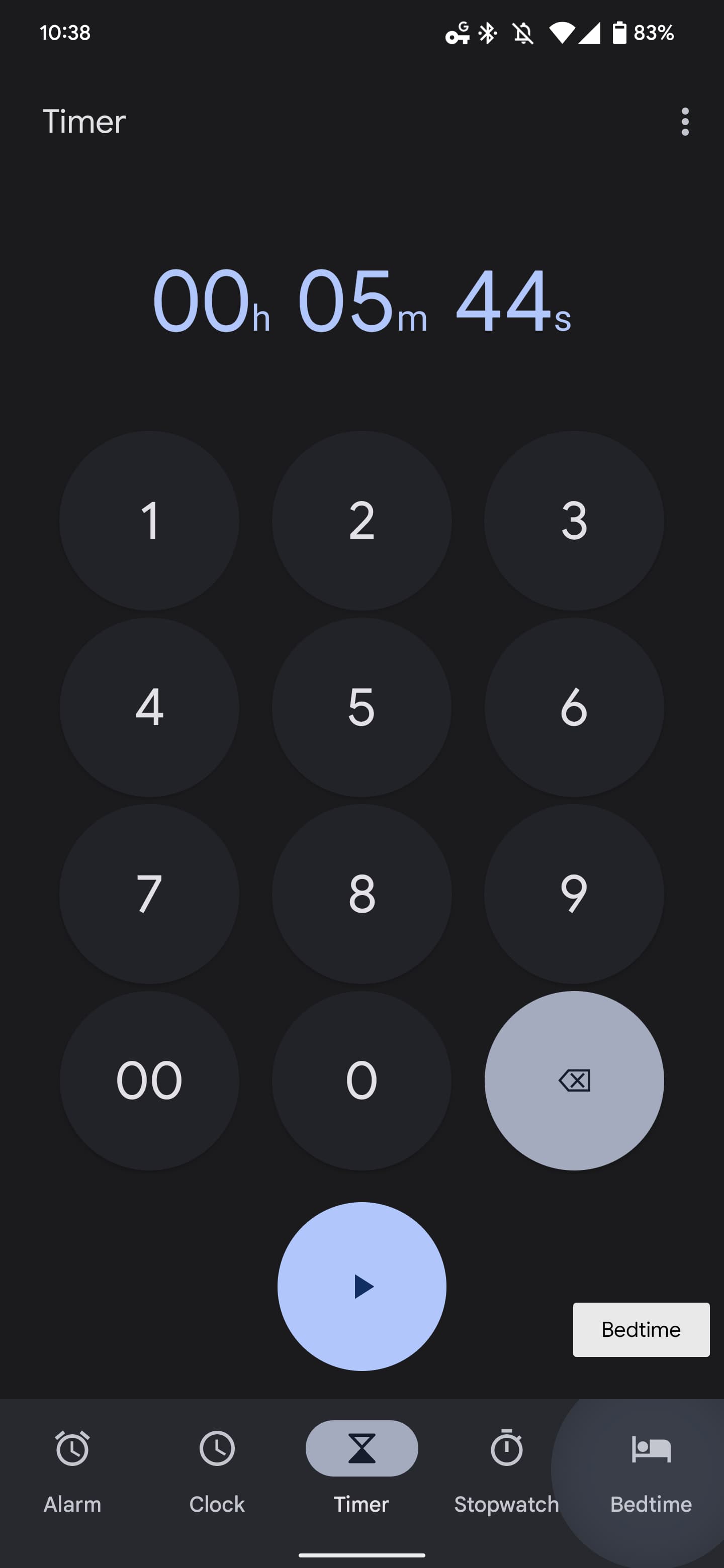
Task: Add digit 6 to the timer
Action: [x=574, y=707]
